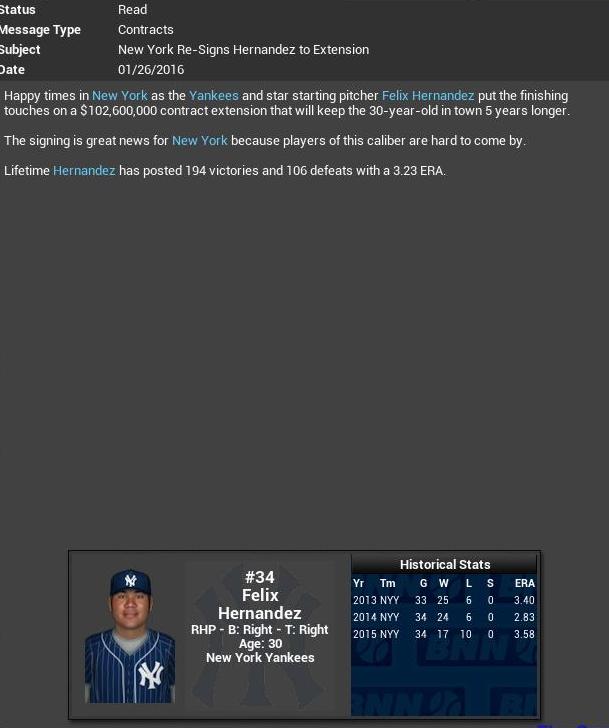Tap the Hernandez link after "Lifetime"
Screen dimensions: 609x728
point(84,171)
